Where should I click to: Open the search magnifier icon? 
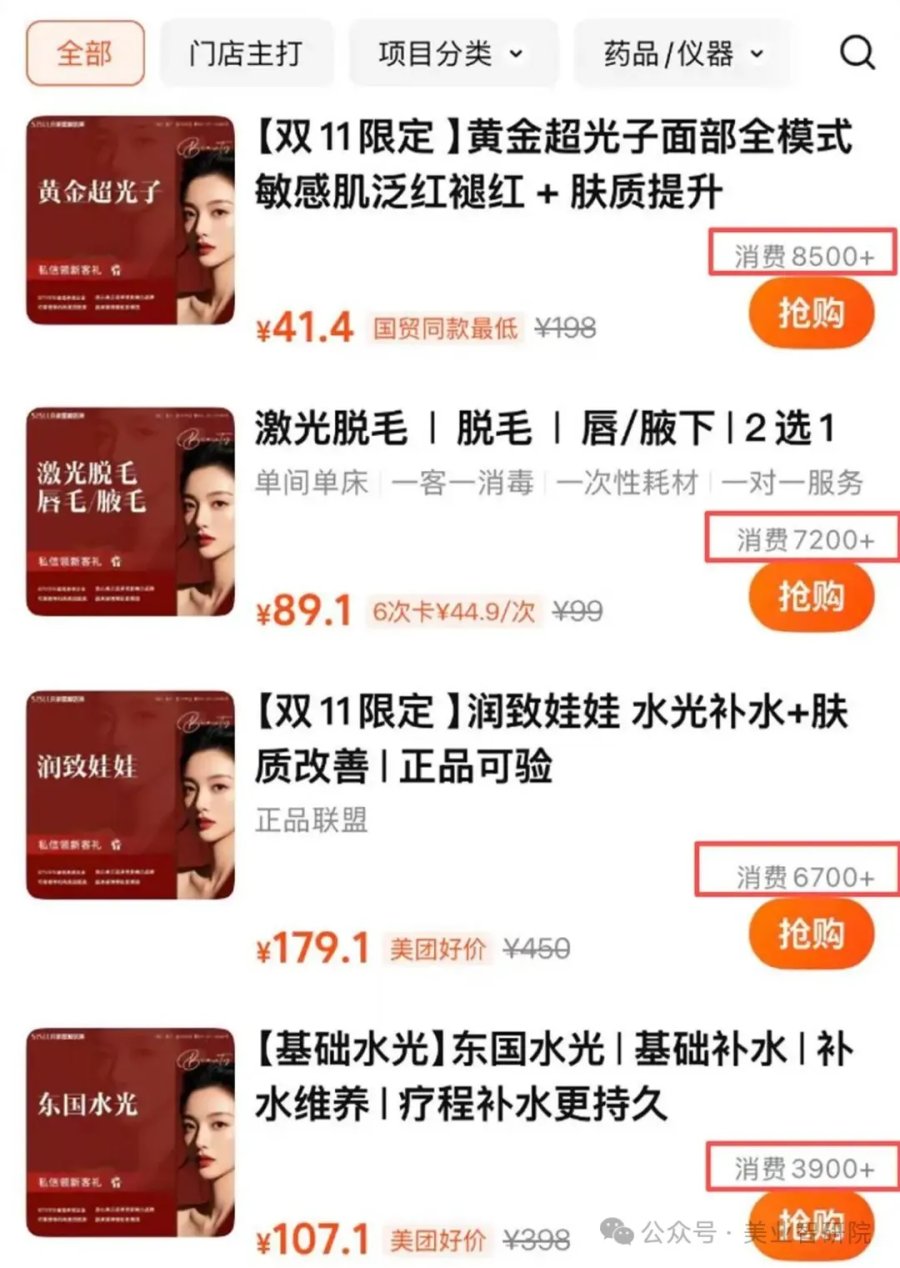857,52
